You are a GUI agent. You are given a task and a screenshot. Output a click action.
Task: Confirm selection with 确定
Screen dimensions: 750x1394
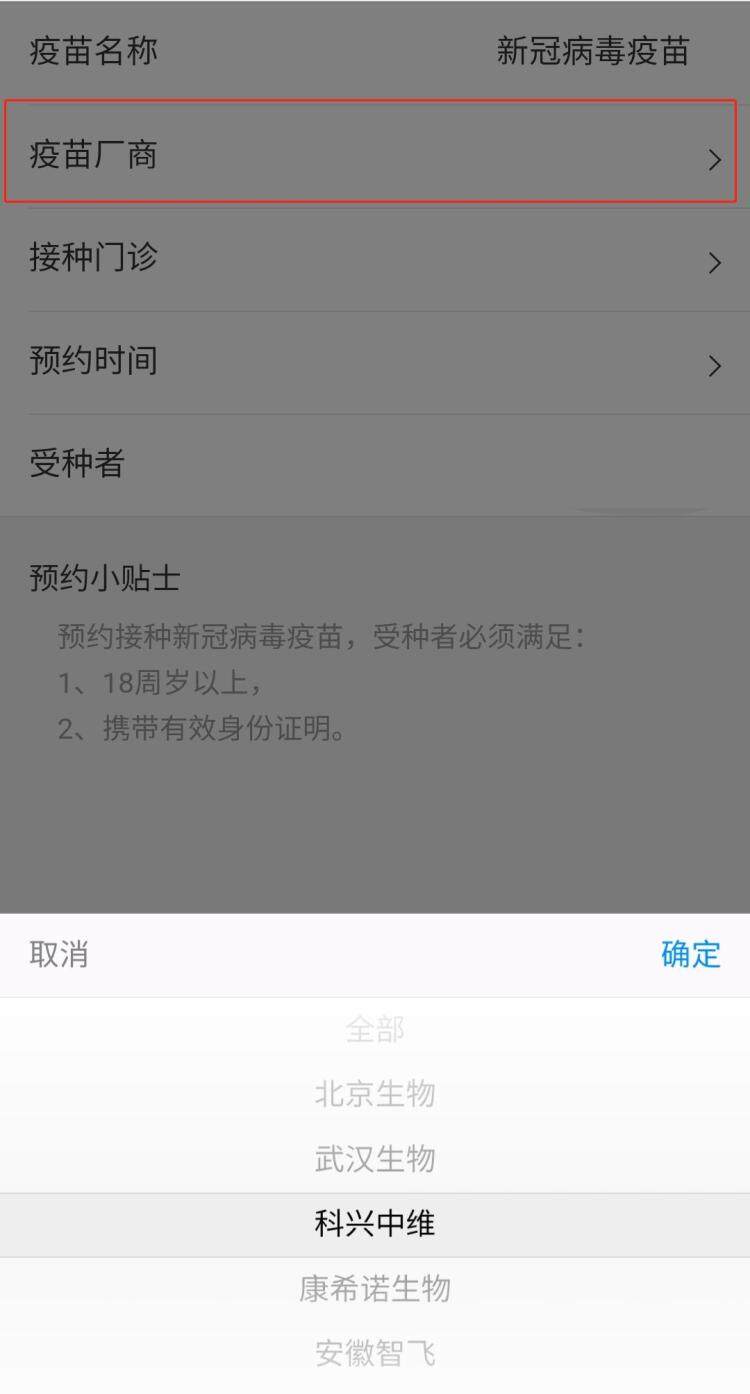(x=690, y=954)
